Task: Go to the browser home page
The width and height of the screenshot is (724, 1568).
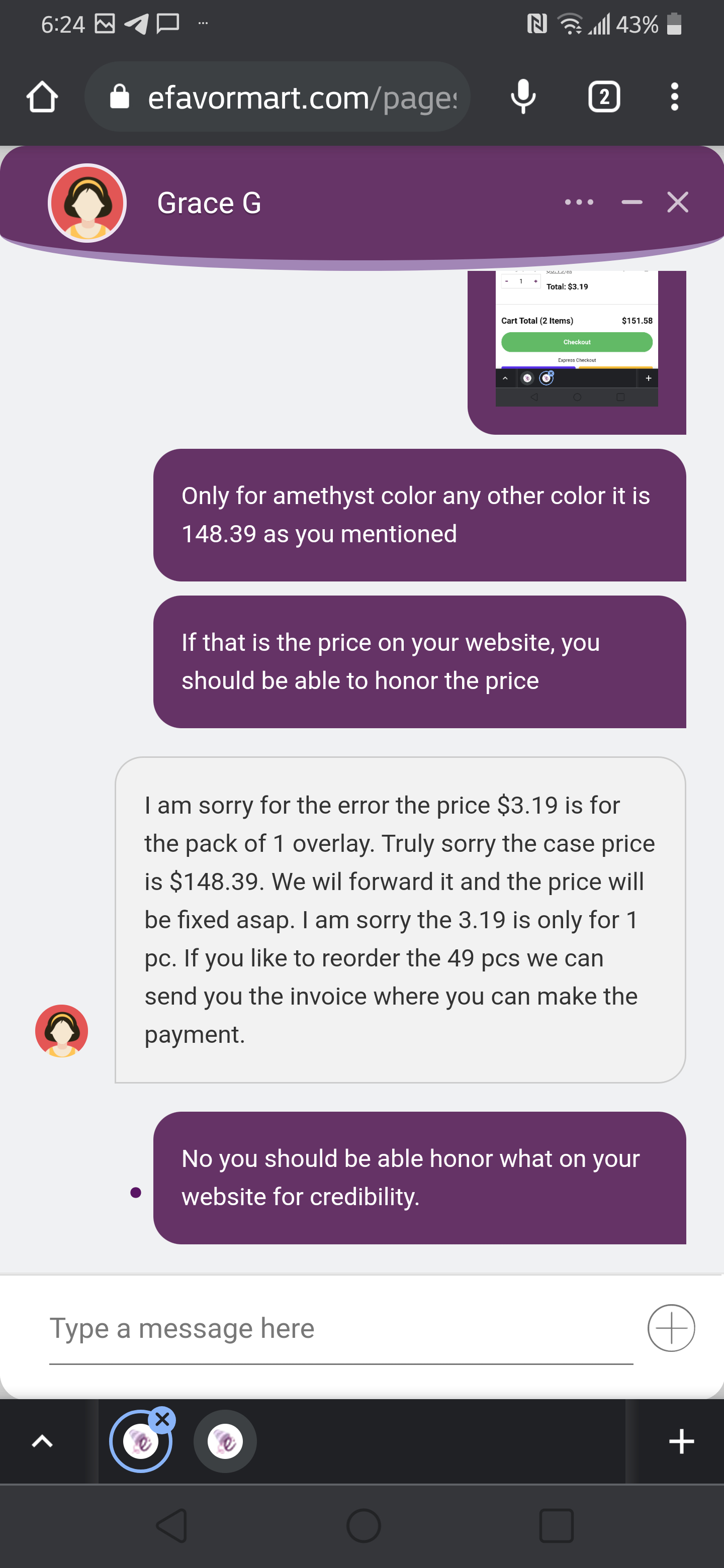Action: 42,97
